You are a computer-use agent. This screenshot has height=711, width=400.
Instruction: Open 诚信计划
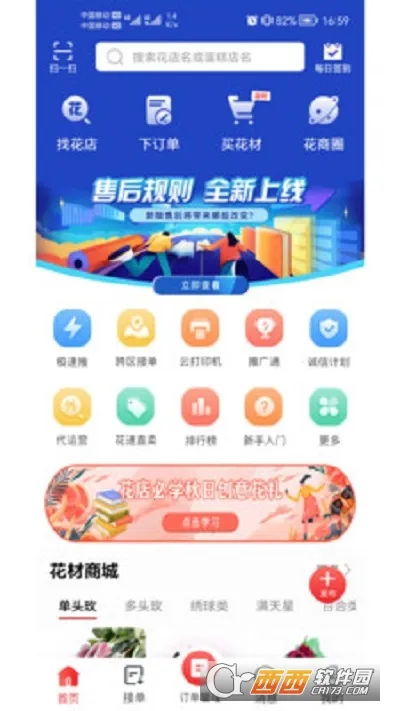coord(328,338)
